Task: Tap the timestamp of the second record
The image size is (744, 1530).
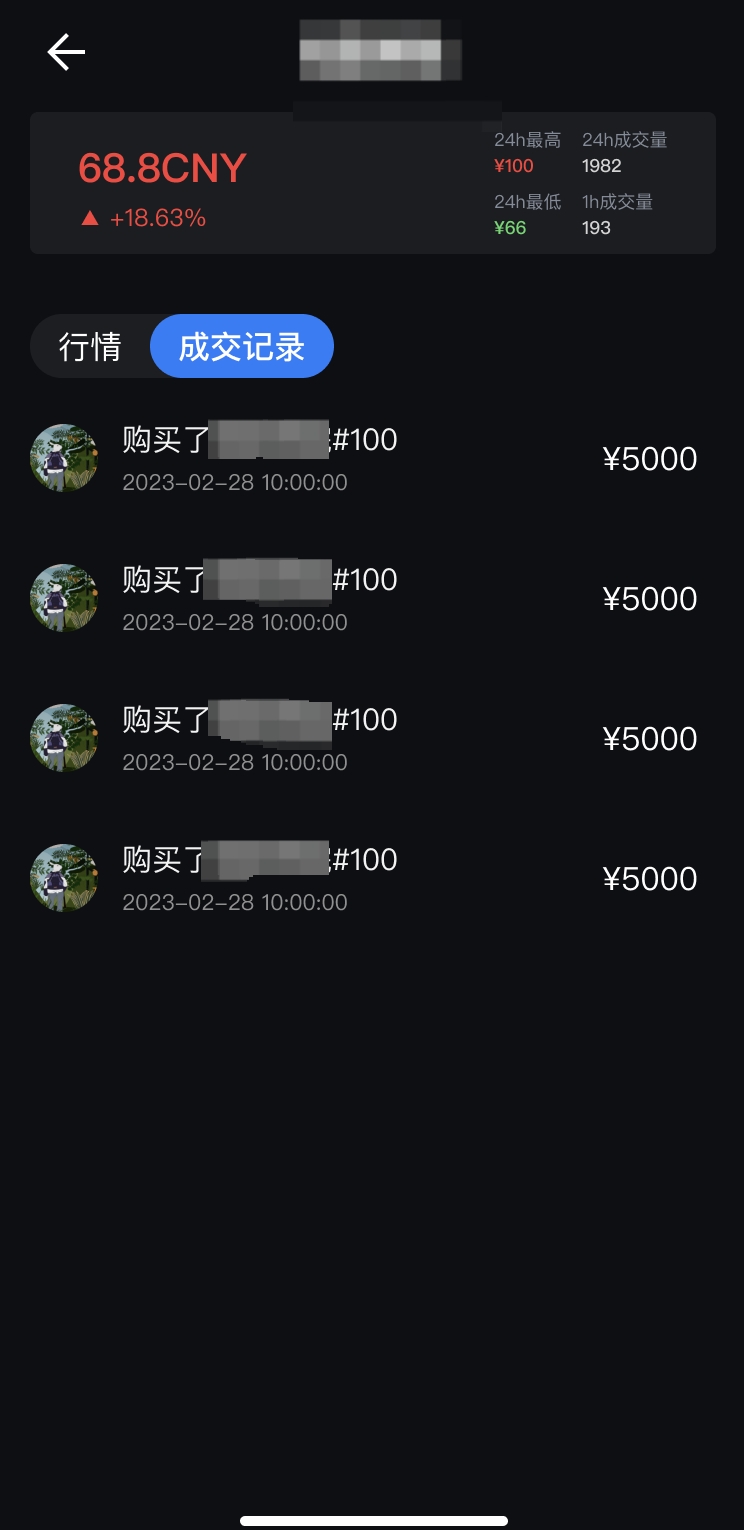Action: click(234, 622)
